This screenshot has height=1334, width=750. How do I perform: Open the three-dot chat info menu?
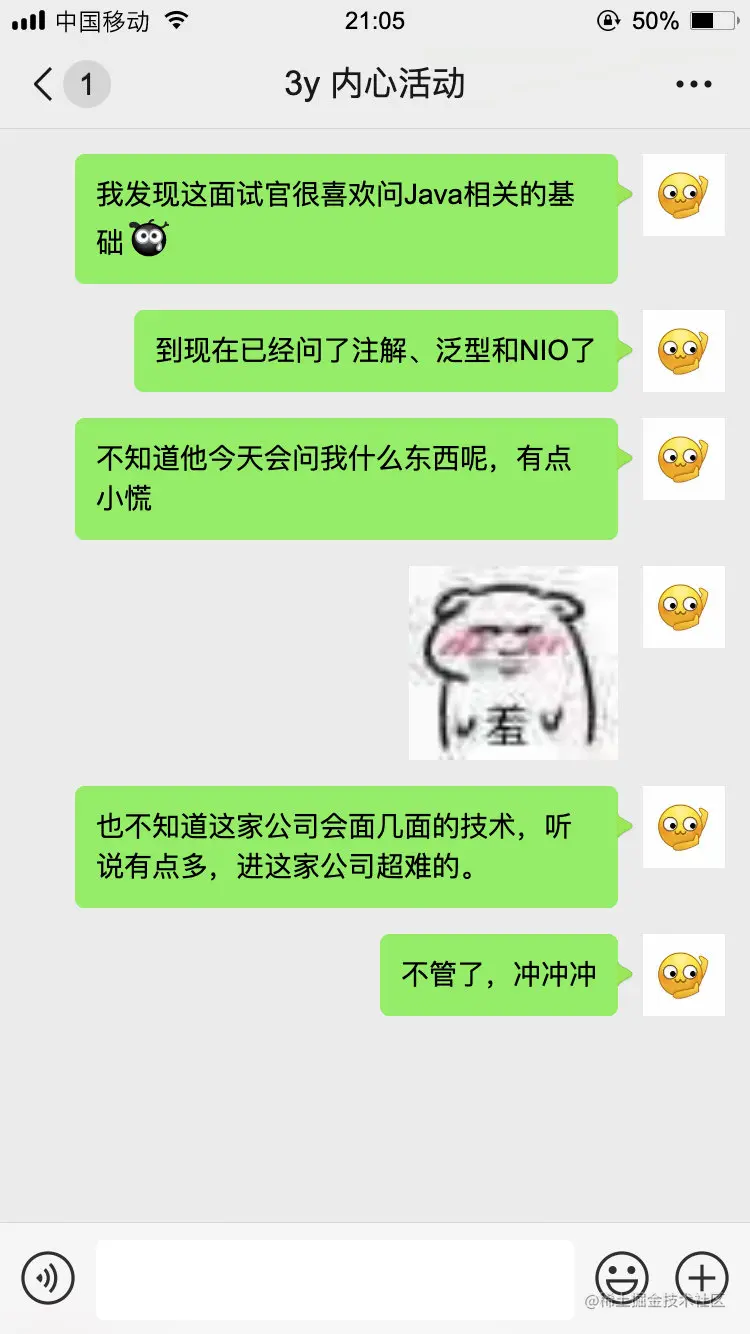point(693,85)
